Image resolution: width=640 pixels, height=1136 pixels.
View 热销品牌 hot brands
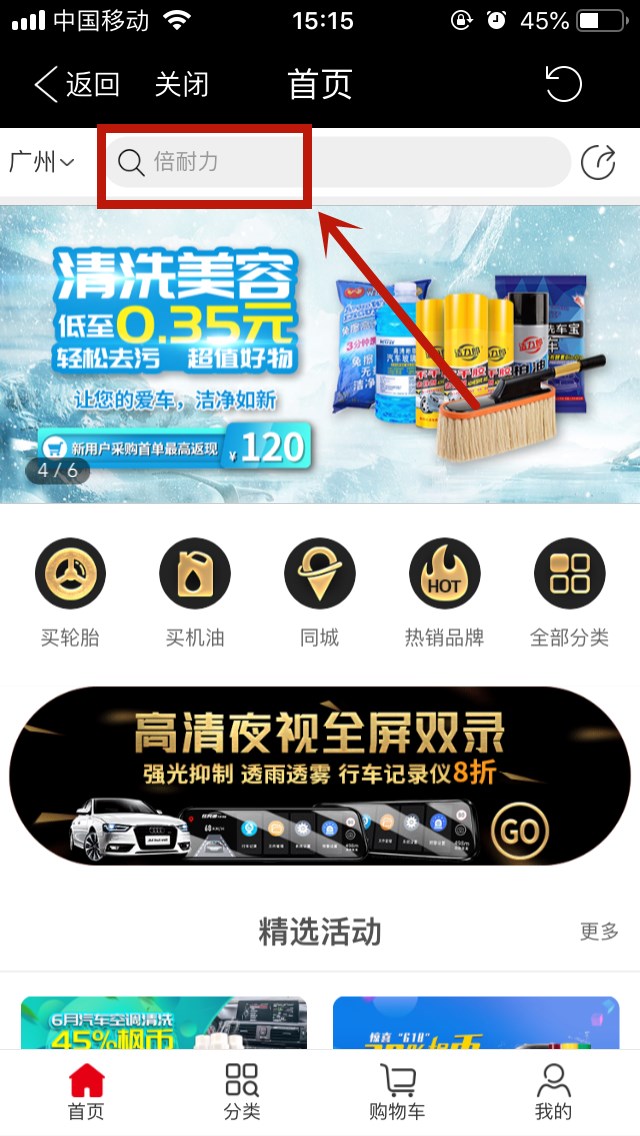444,592
